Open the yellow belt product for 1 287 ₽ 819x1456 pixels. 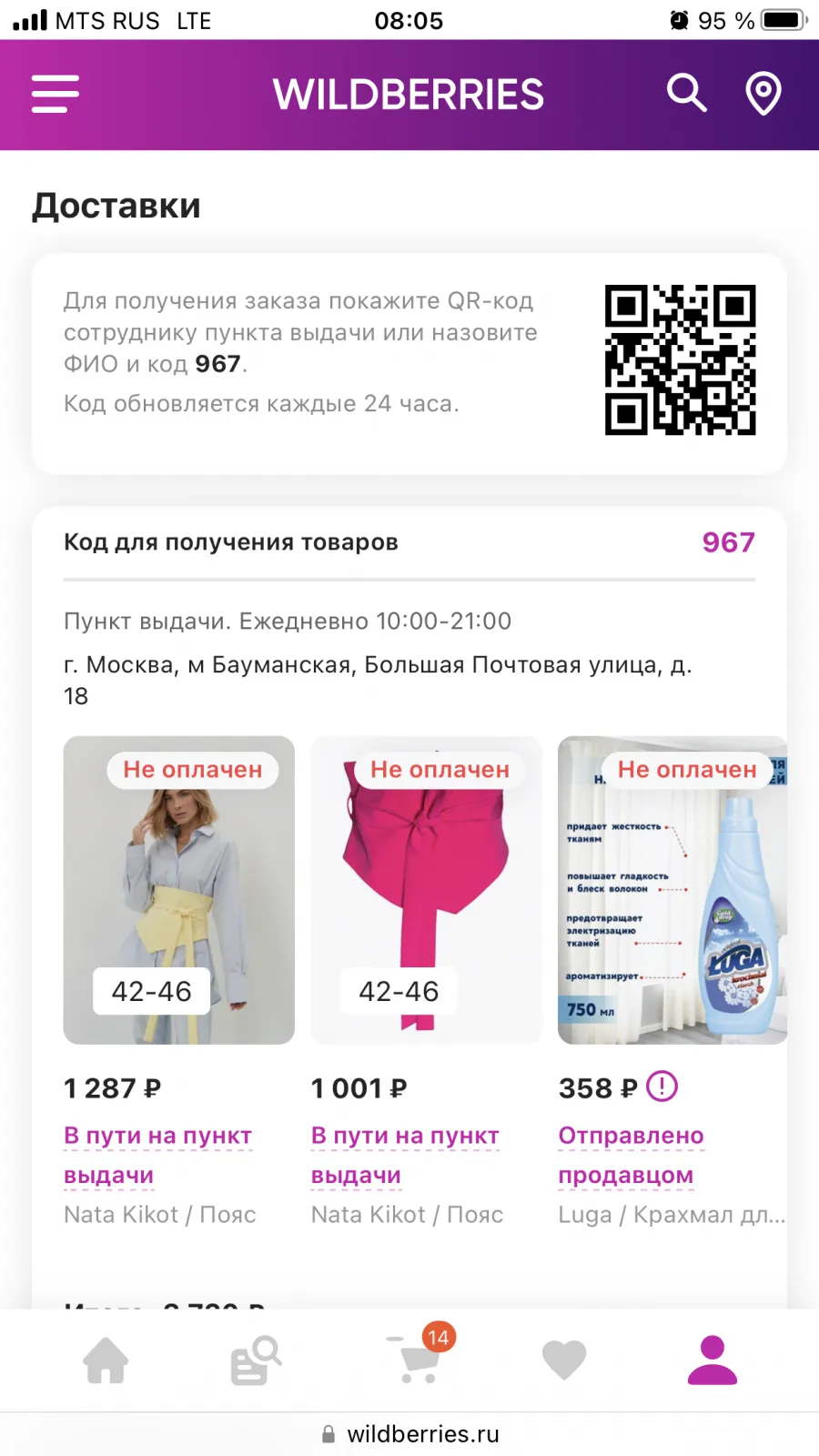tap(179, 890)
